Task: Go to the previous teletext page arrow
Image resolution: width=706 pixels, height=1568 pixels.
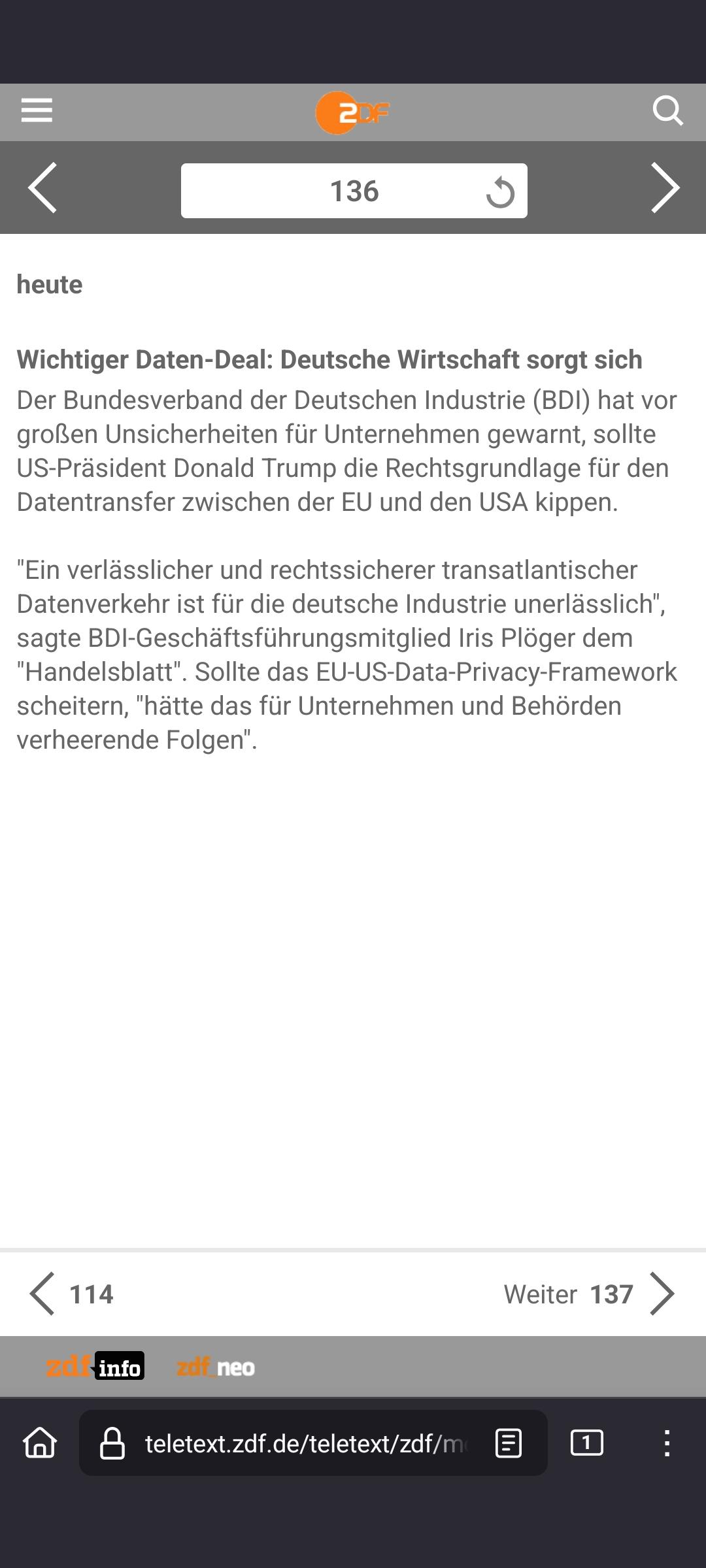Action: 42,188
